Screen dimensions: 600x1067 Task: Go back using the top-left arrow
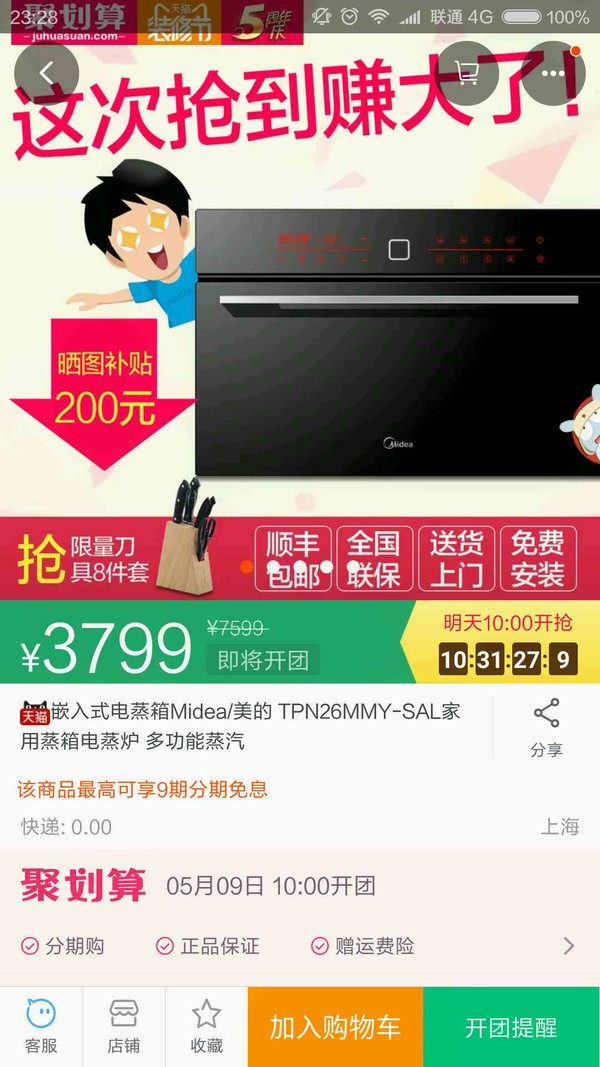coord(46,73)
